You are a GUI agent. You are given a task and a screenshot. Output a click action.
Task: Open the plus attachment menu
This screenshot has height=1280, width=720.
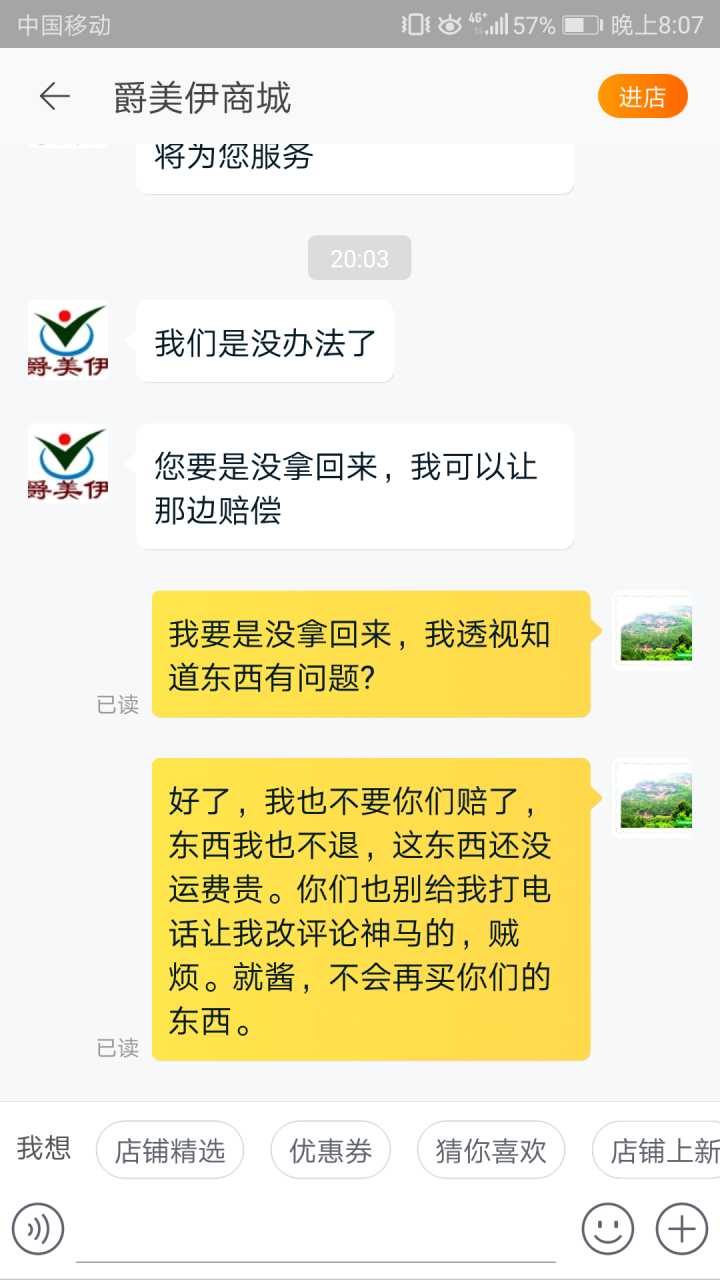682,1228
